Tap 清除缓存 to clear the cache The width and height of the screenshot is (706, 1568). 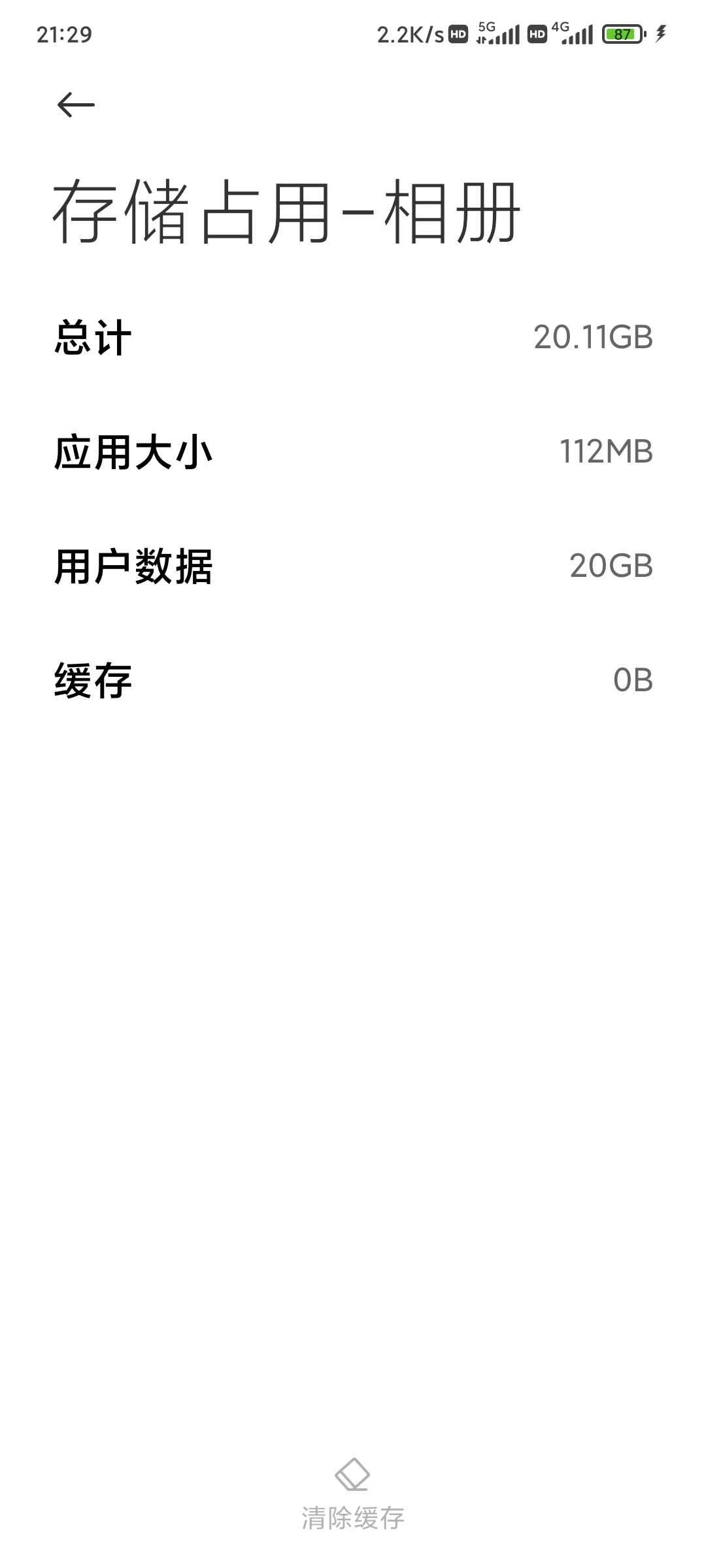coord(353,1494)
